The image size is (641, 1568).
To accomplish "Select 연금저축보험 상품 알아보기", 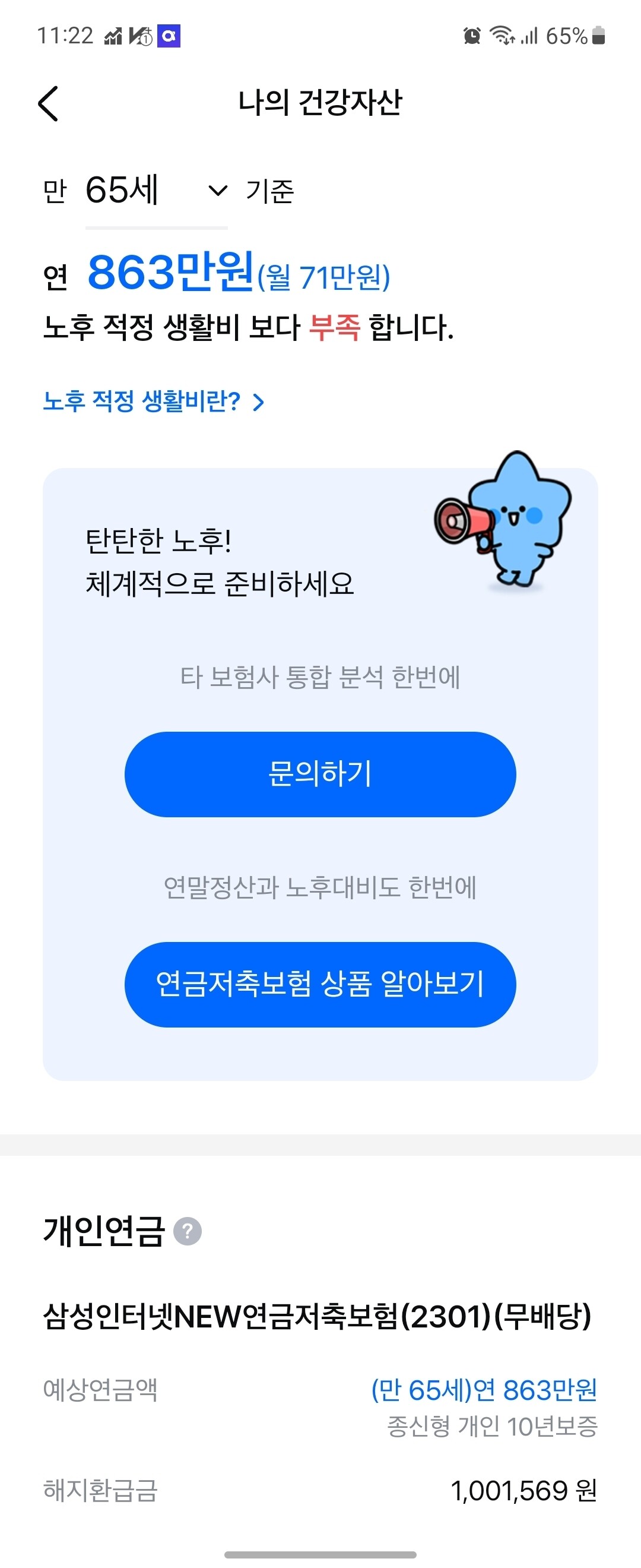I will (x=320, y=984).
